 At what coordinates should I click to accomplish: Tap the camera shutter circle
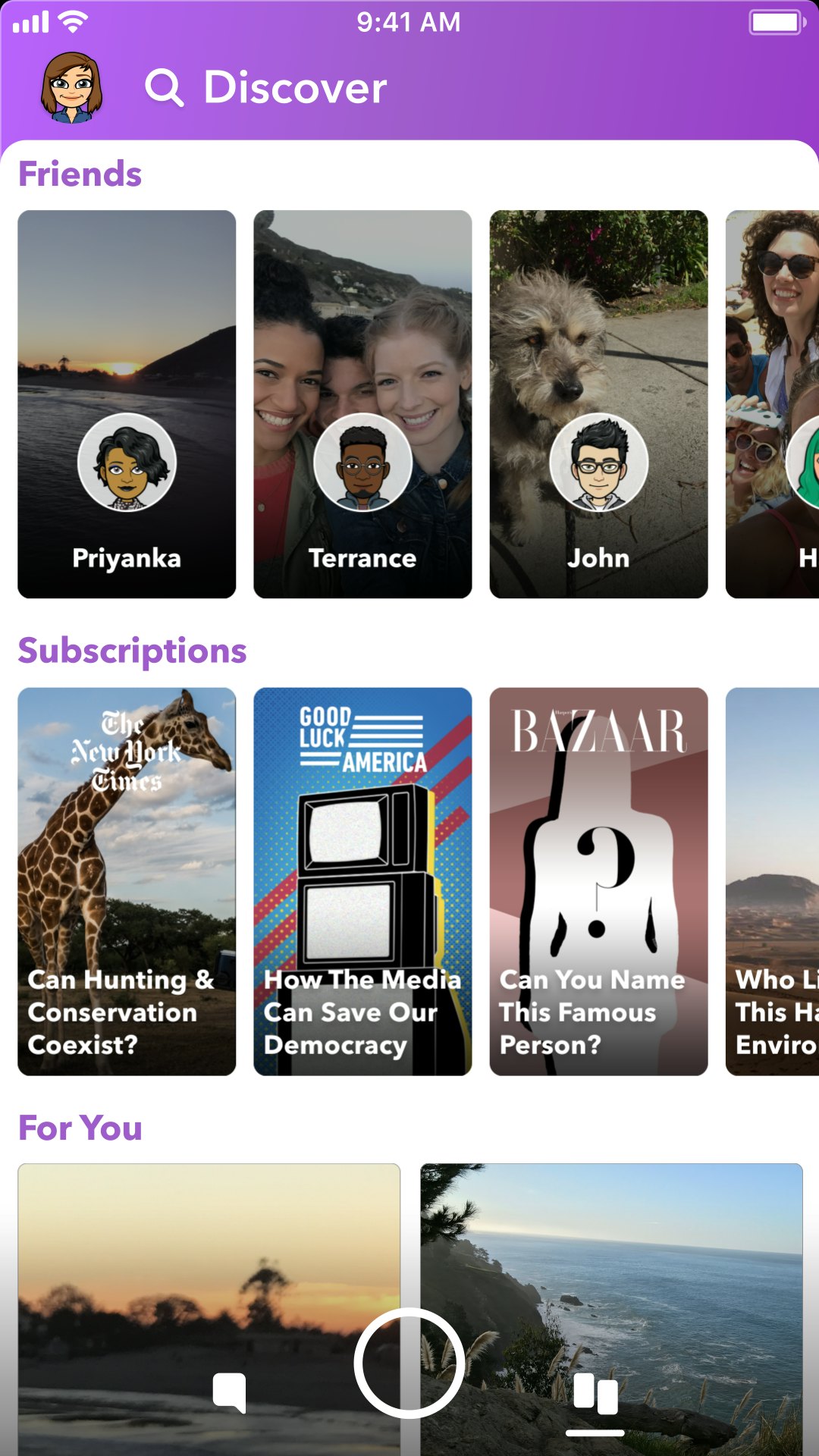click(x=409, y=1363)
